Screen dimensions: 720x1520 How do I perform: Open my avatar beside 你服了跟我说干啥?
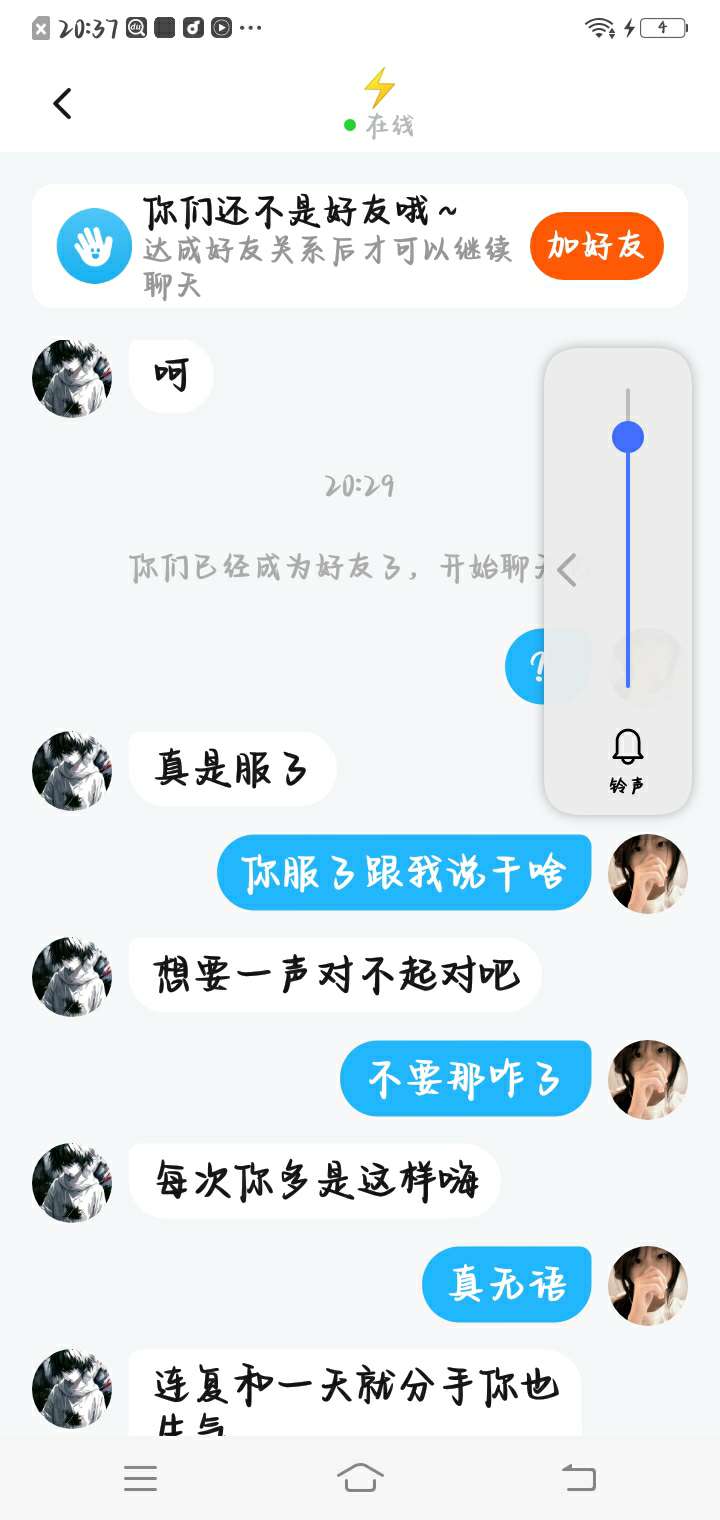648,874
